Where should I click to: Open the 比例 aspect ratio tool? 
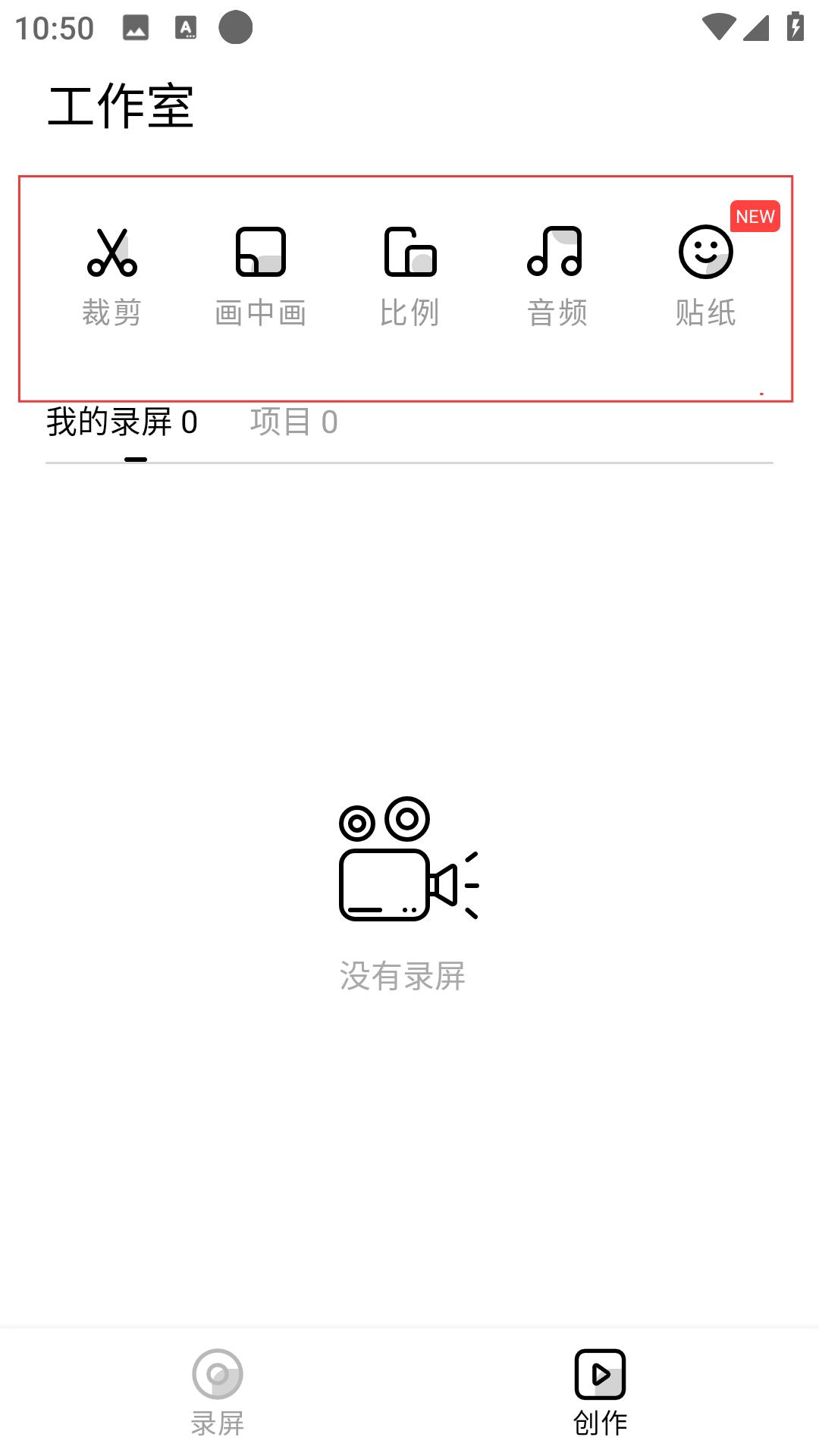(x=409, y=277)
